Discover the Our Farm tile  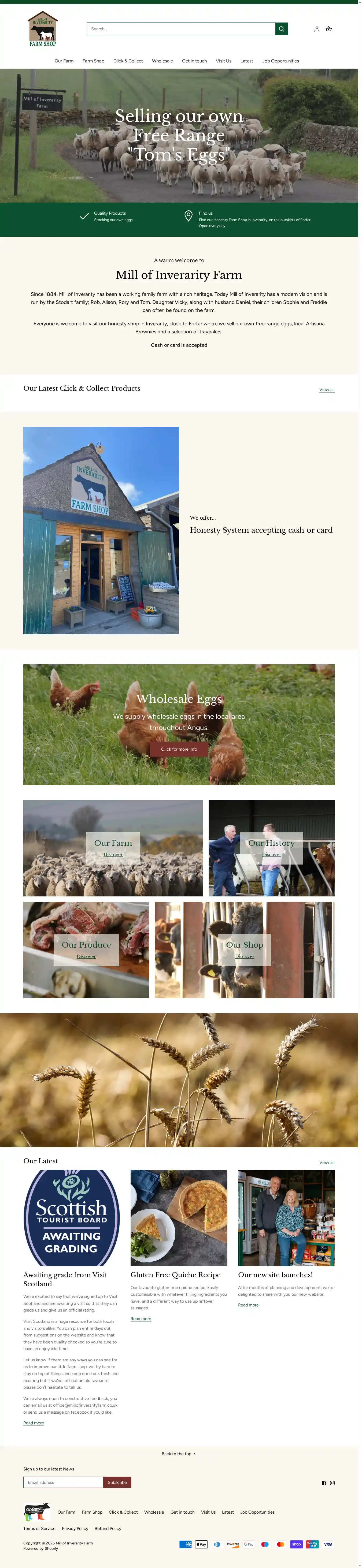click(x=113, y=855)
